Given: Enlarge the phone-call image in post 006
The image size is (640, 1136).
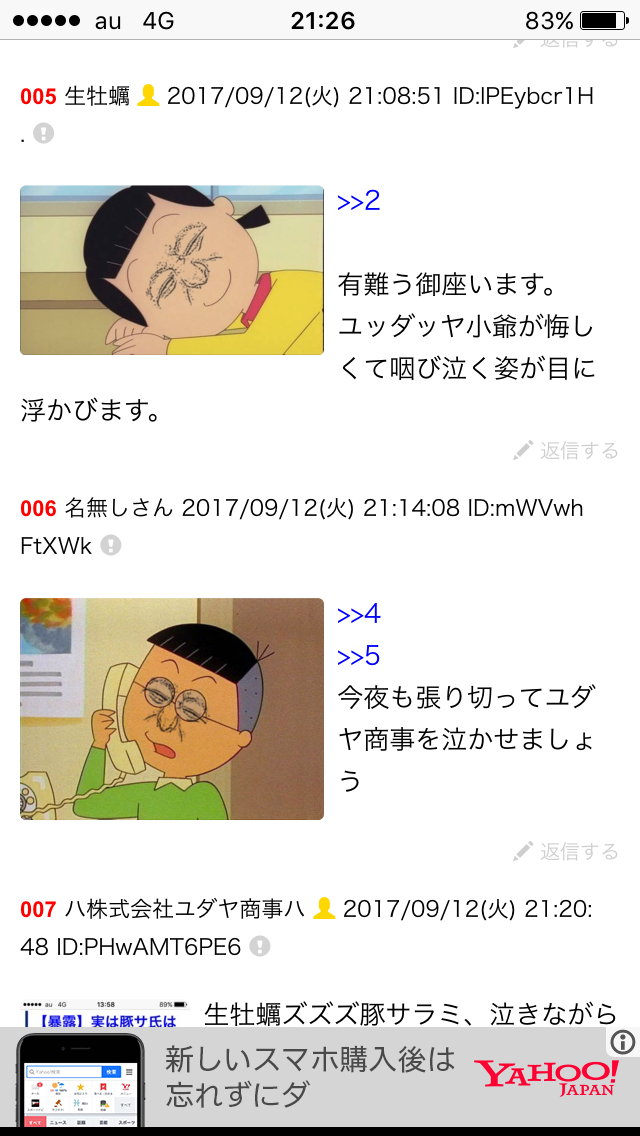Looking at the screenshot, I should click(172, 709).
